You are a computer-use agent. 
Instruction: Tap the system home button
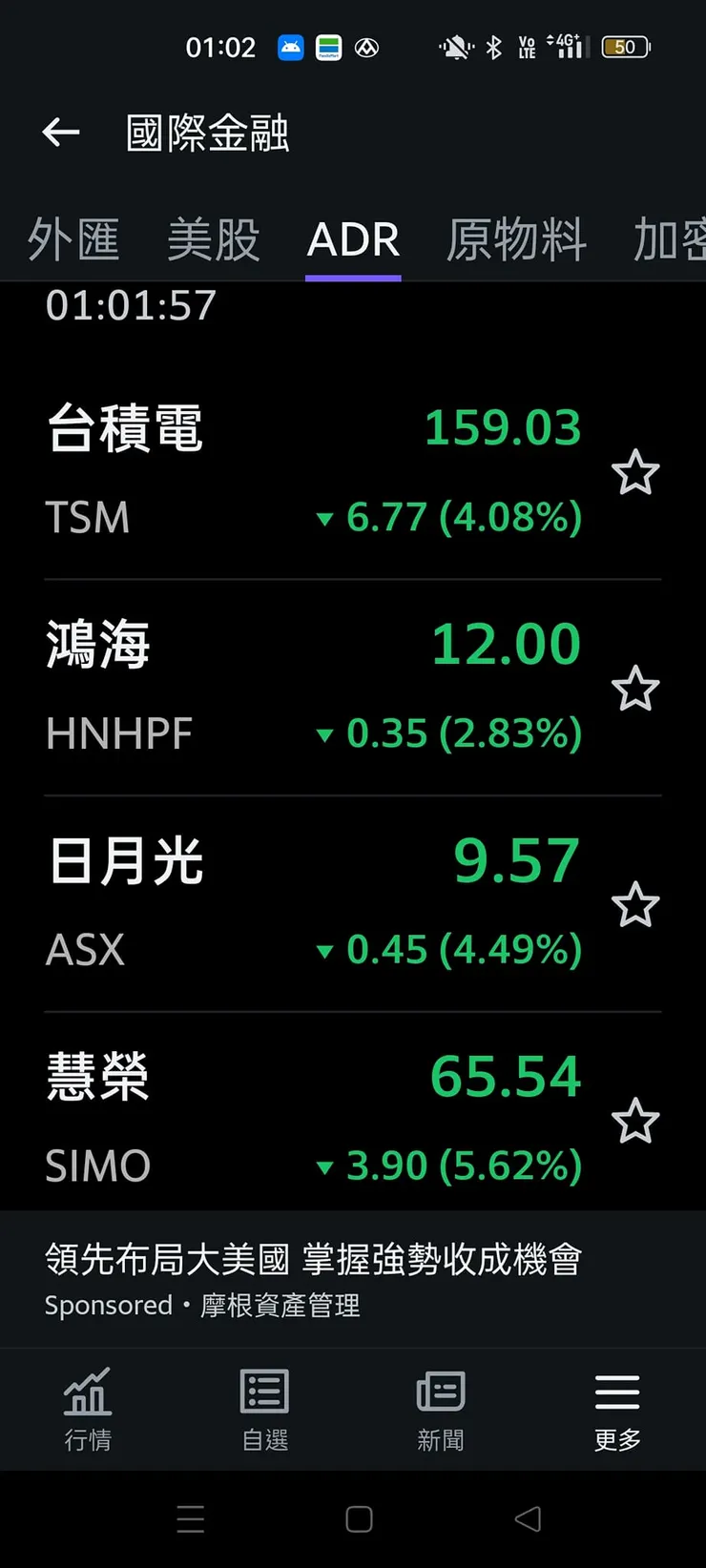click(x=359, y=1518)
